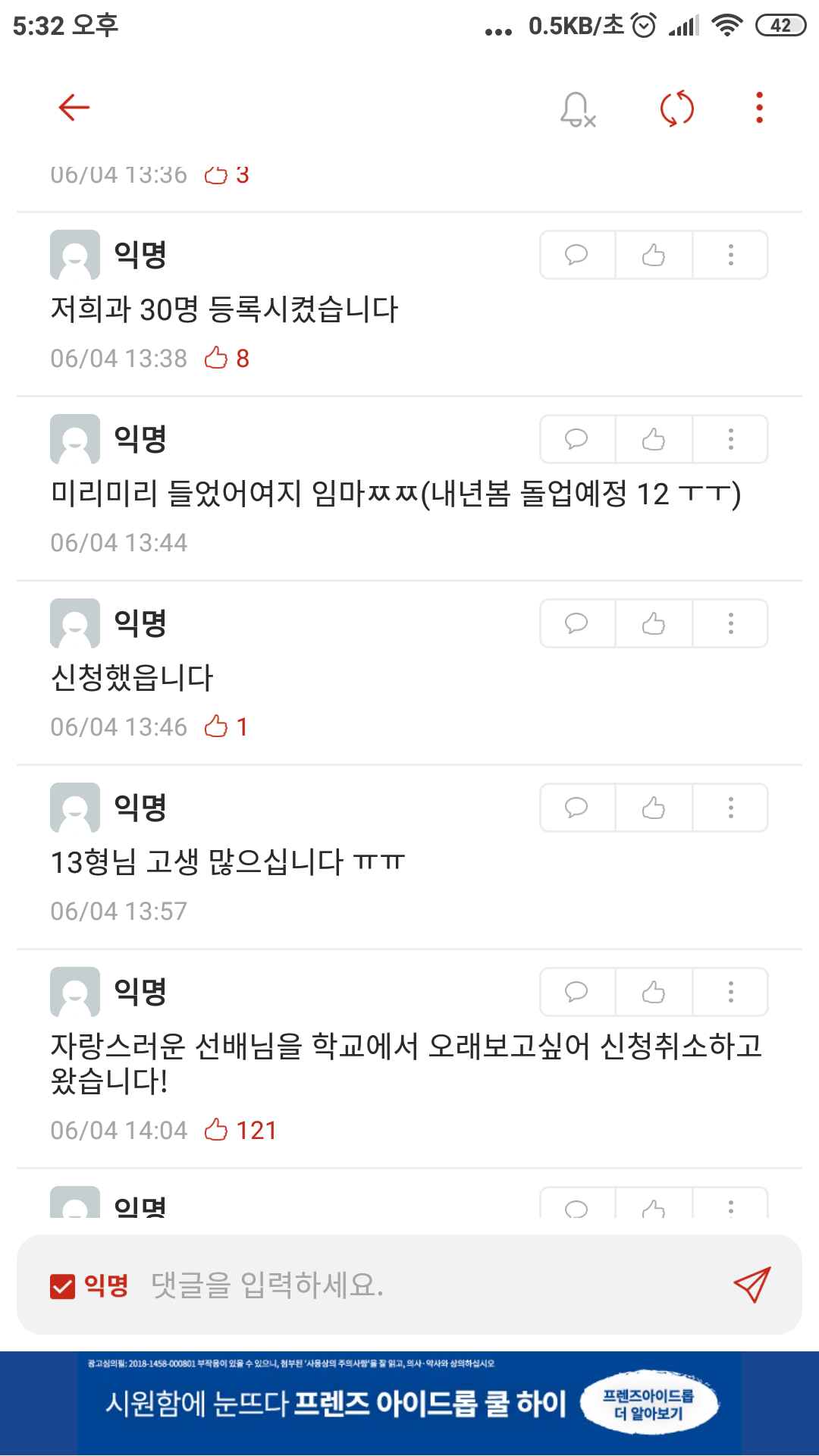The height and width of the screenshot is (1456, 819).
Task: Toggle the muted notification bell
Action: (x=577, y=110)
